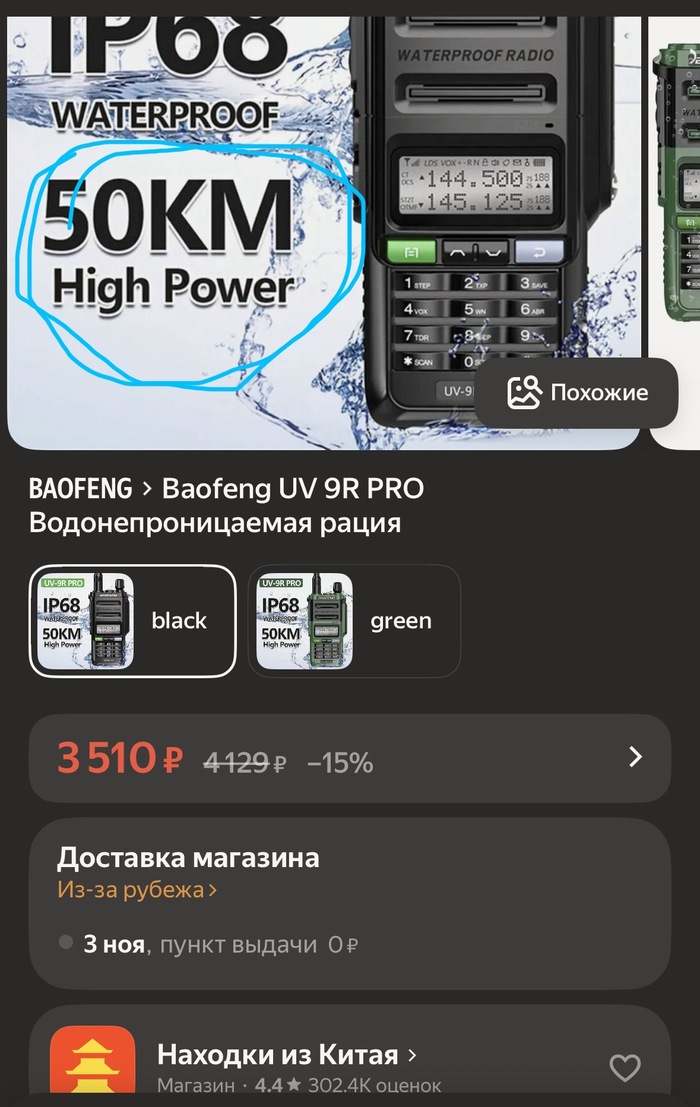Tap the Похожие similar items button
This screenshot has height=1107, width=700.
pyautogui.click(x=577, y=393)
